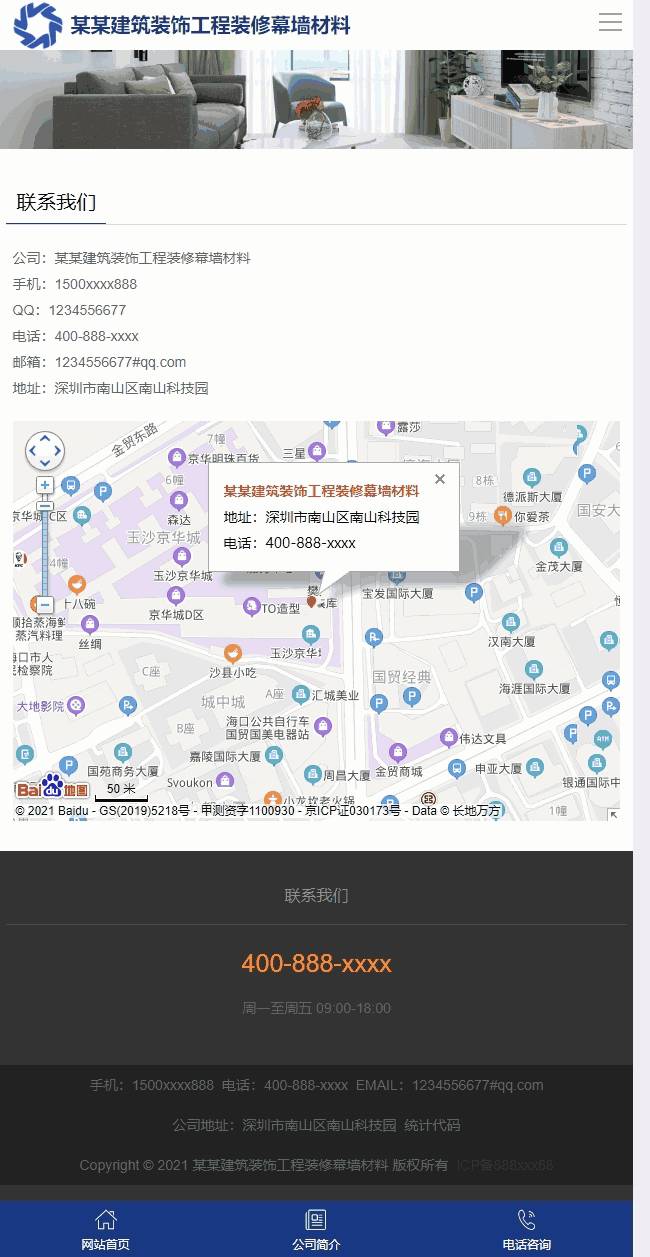Tap the red map location marker
This screenshot has width=650, height=1257.
(311, 600)
